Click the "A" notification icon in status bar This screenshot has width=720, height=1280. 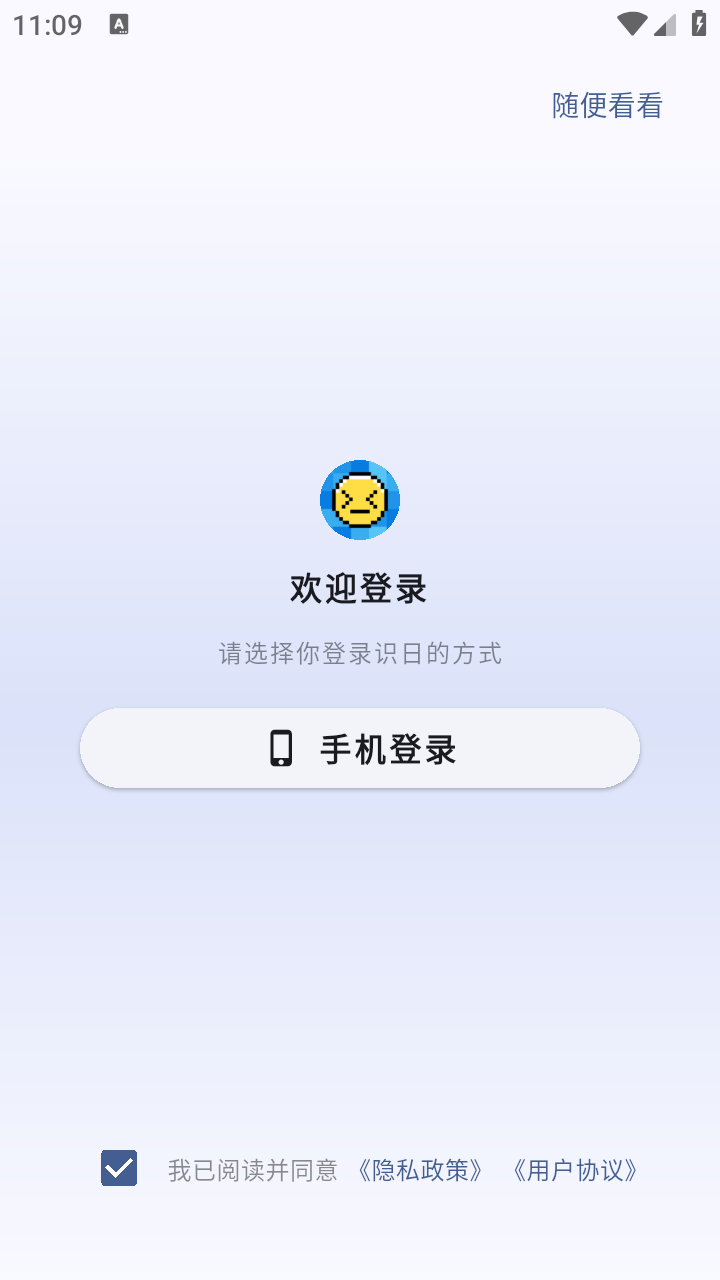pyautogui.click(x=120, y=24)
